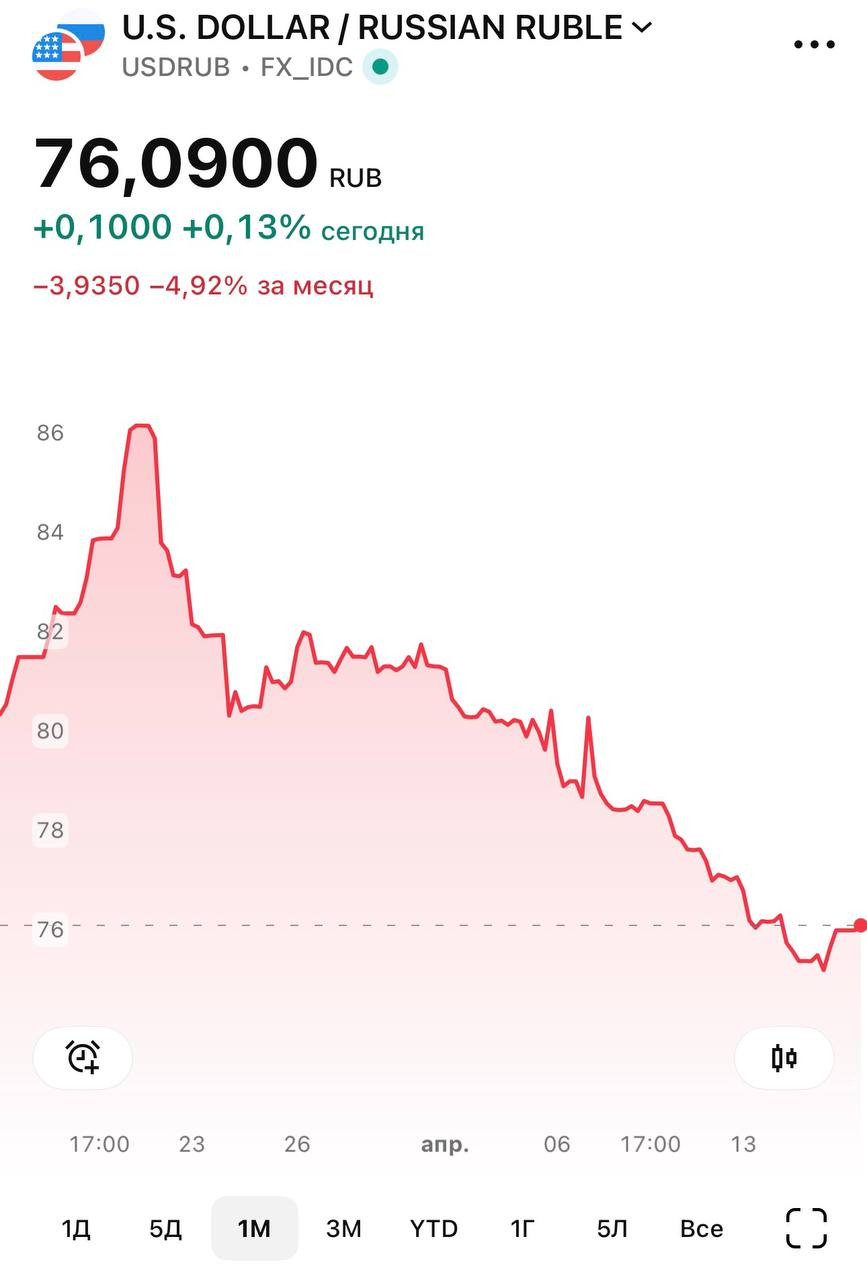Image resolution: width=867 pixels, height=1280 pixels.
Task: Select the 3М time range
Action: (344, 1228)
